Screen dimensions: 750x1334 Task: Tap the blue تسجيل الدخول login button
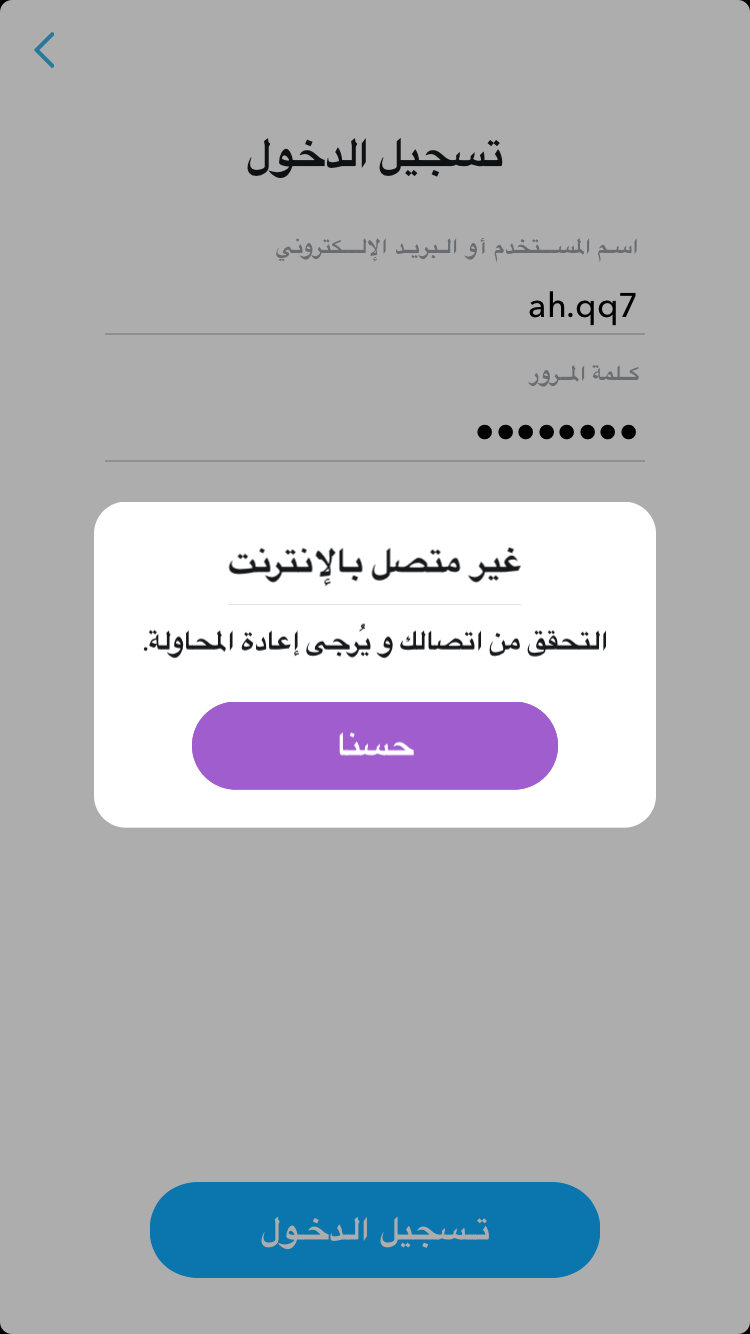pos(375,1230)
